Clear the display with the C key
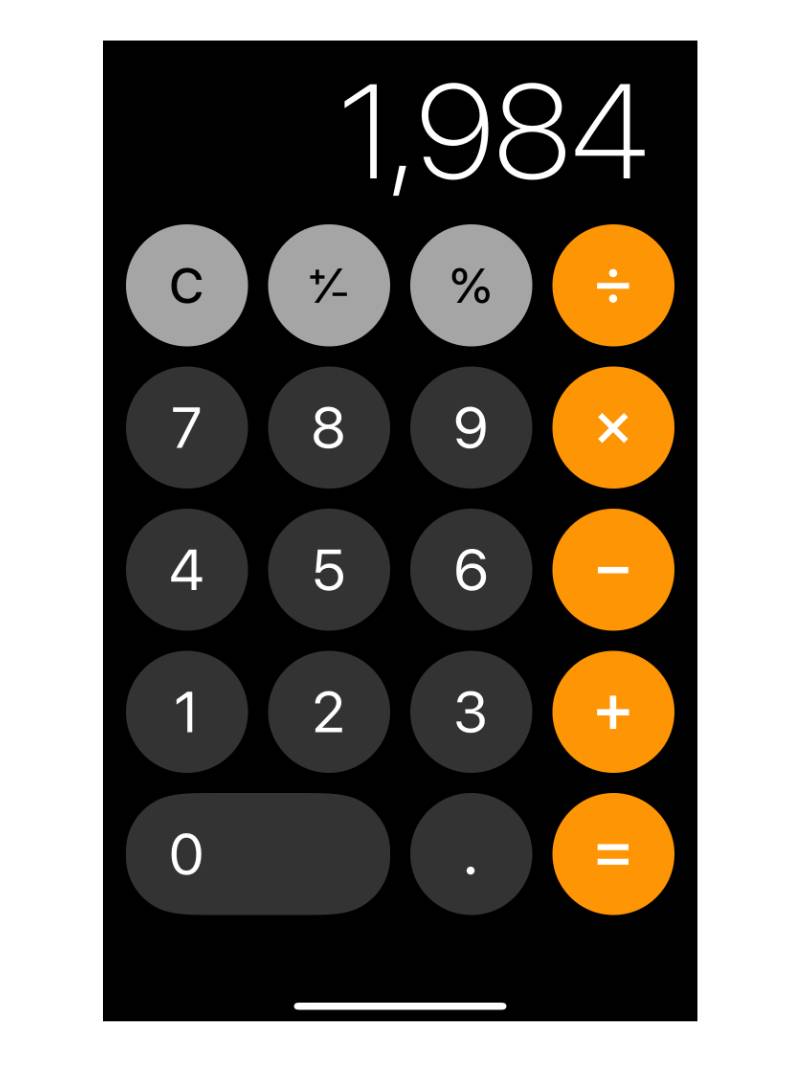The width and height of the screenshot is (800, 1067). [186, 286]
